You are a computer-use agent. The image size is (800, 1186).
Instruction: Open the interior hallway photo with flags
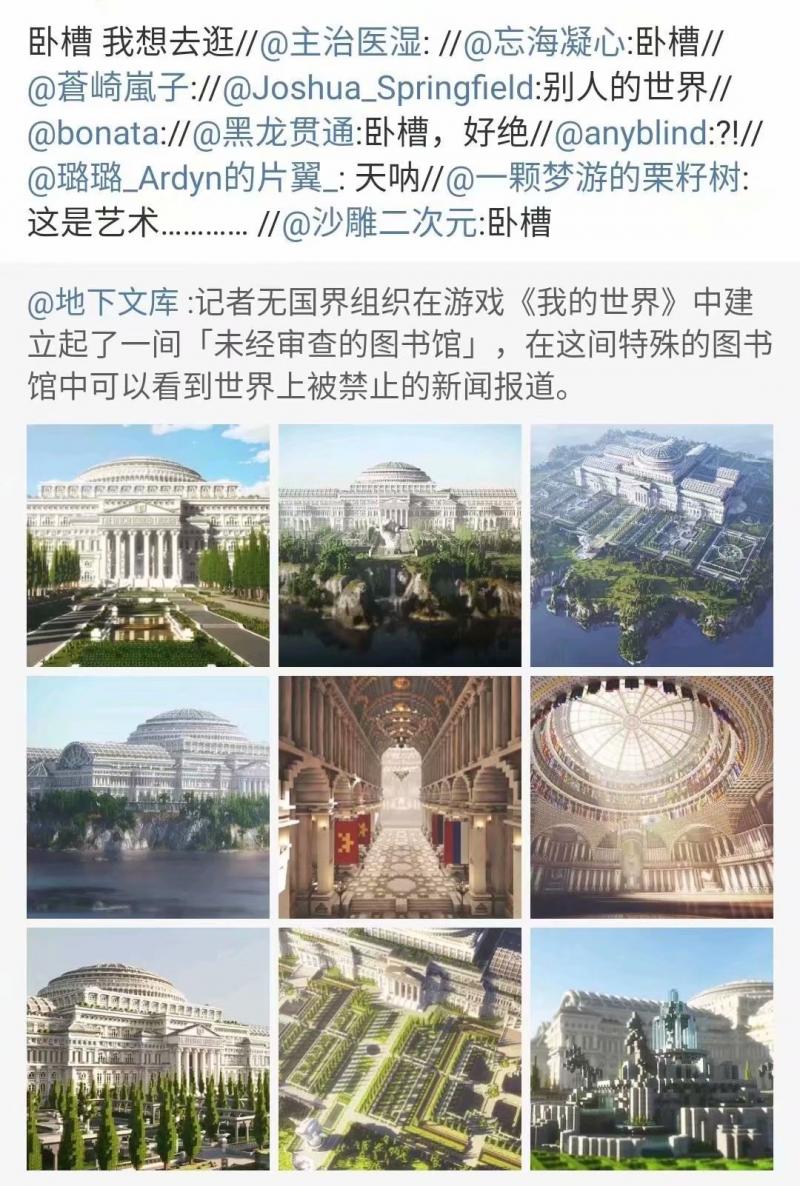(400, 797)
